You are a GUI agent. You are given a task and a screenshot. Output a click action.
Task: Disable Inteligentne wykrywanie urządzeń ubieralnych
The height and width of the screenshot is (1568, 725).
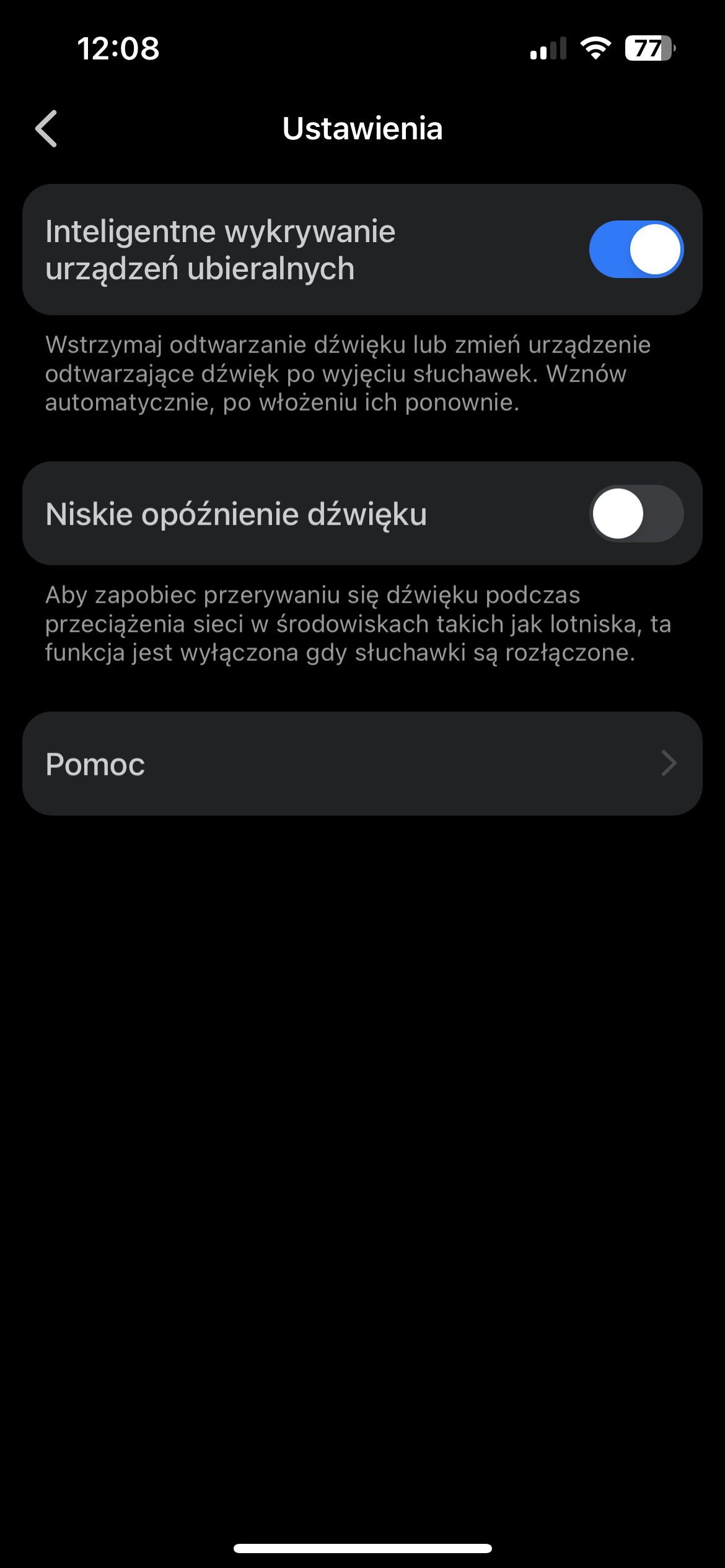pos(636,250)
